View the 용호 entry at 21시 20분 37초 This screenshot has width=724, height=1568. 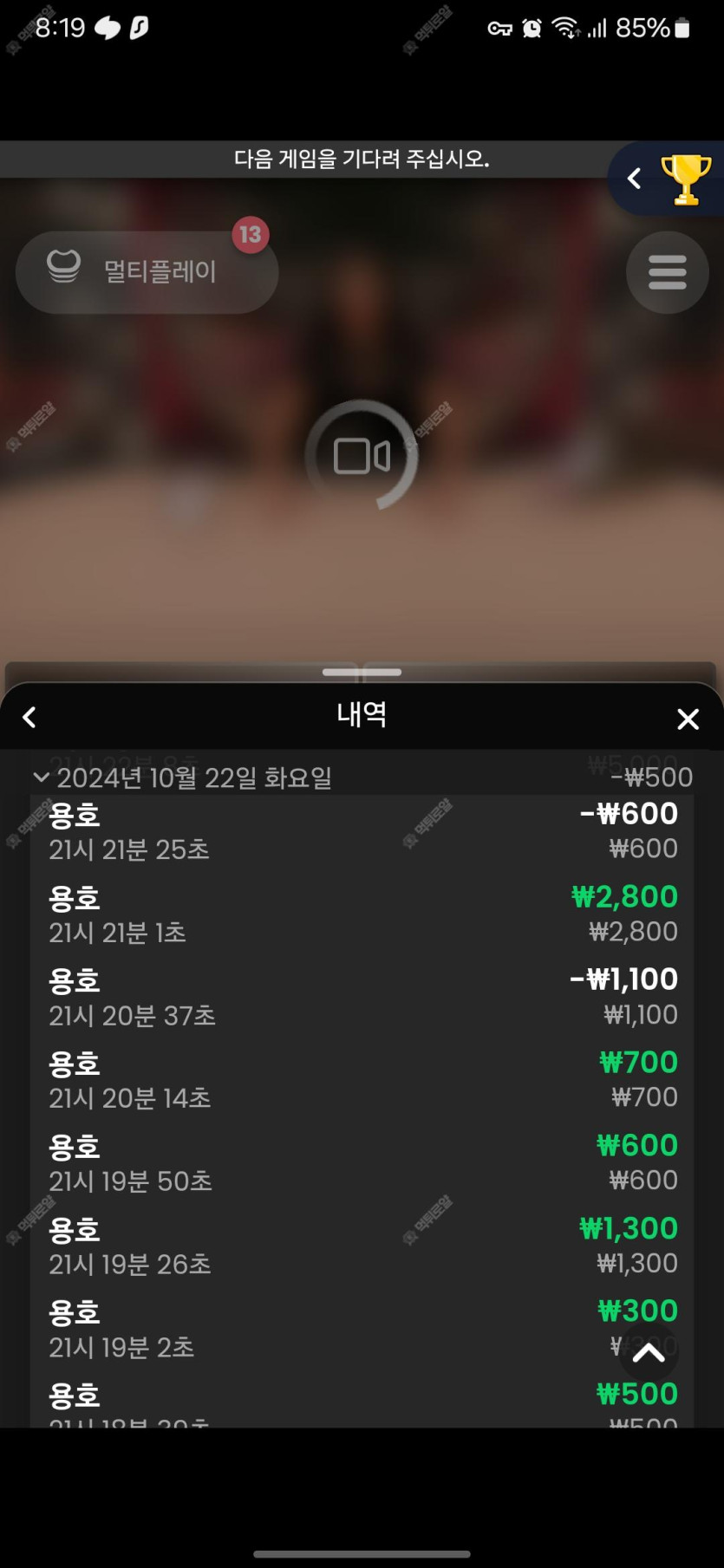[x=362, y=997]
